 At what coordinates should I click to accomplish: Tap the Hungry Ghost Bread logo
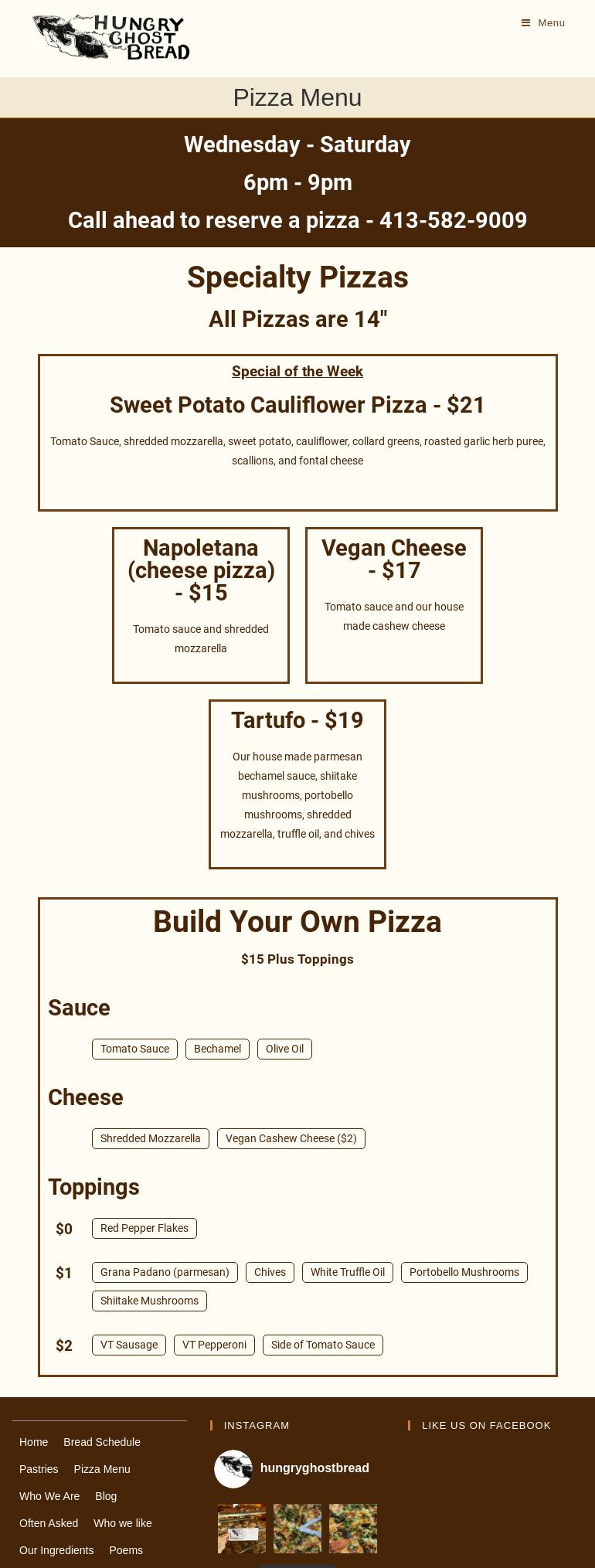(x=111, y=37)
